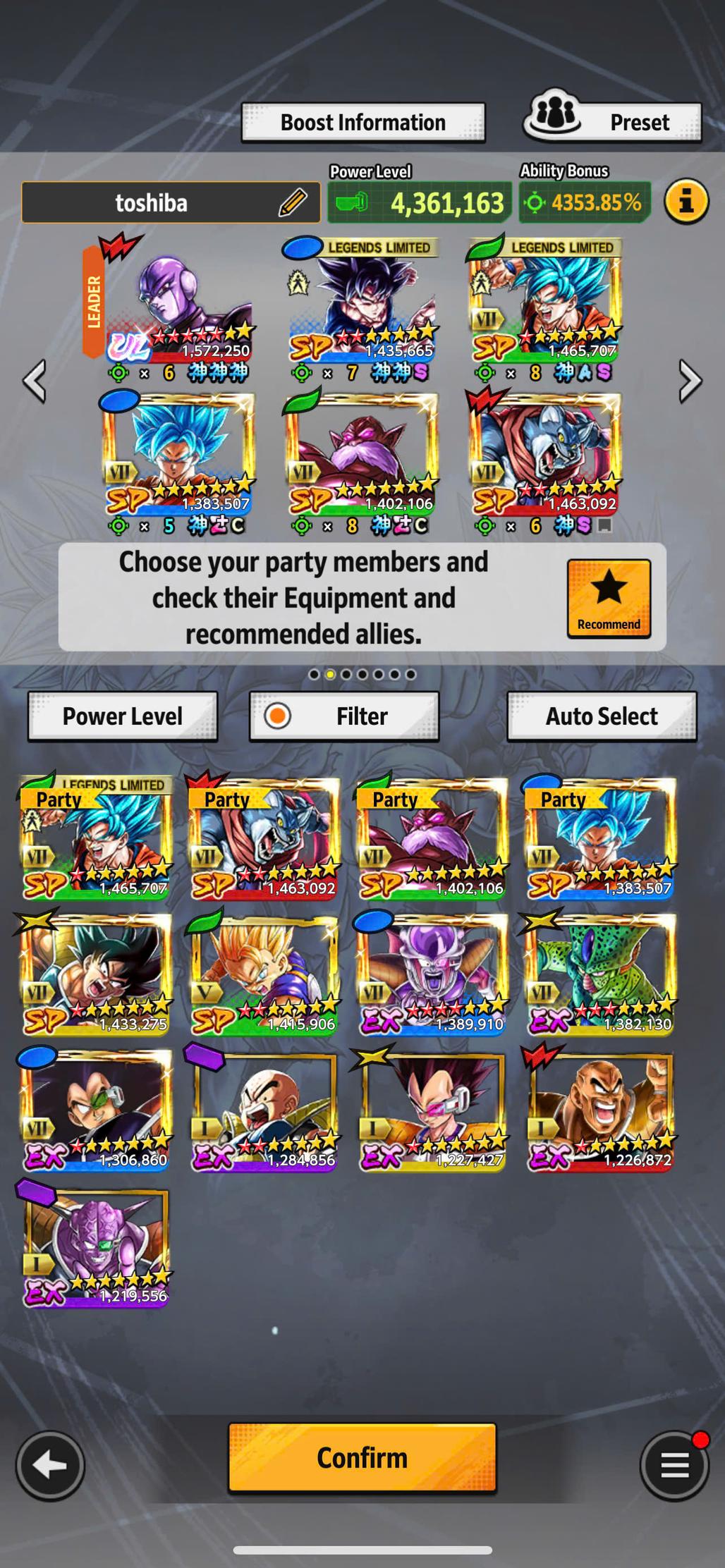Go back with the bottom arrow button

tap(50, 1466)
